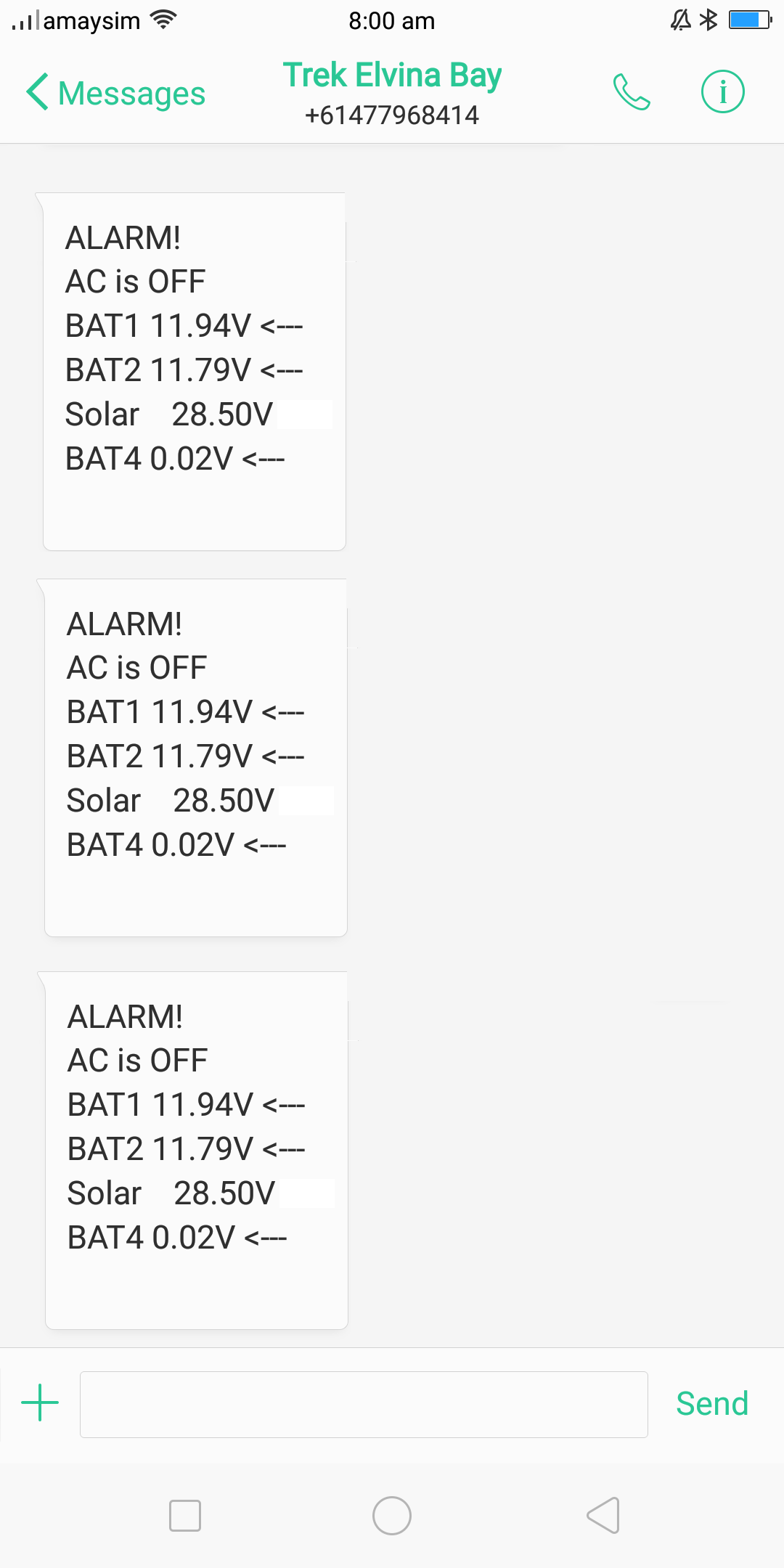The height and width of the screenshot is (1568, 784).
Task: Go back to Messages list
Action: coord(116,93)
